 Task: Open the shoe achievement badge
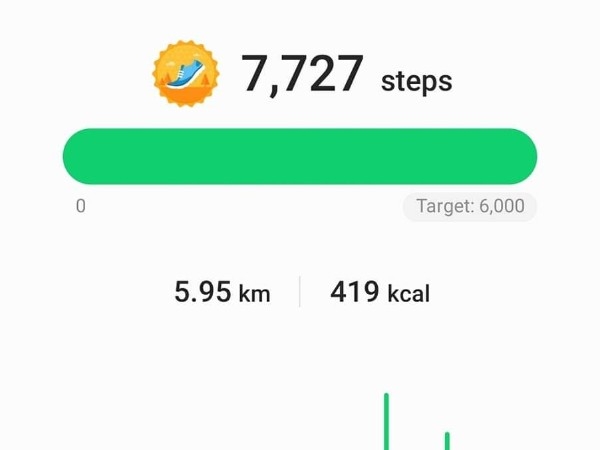pos(187,74)
